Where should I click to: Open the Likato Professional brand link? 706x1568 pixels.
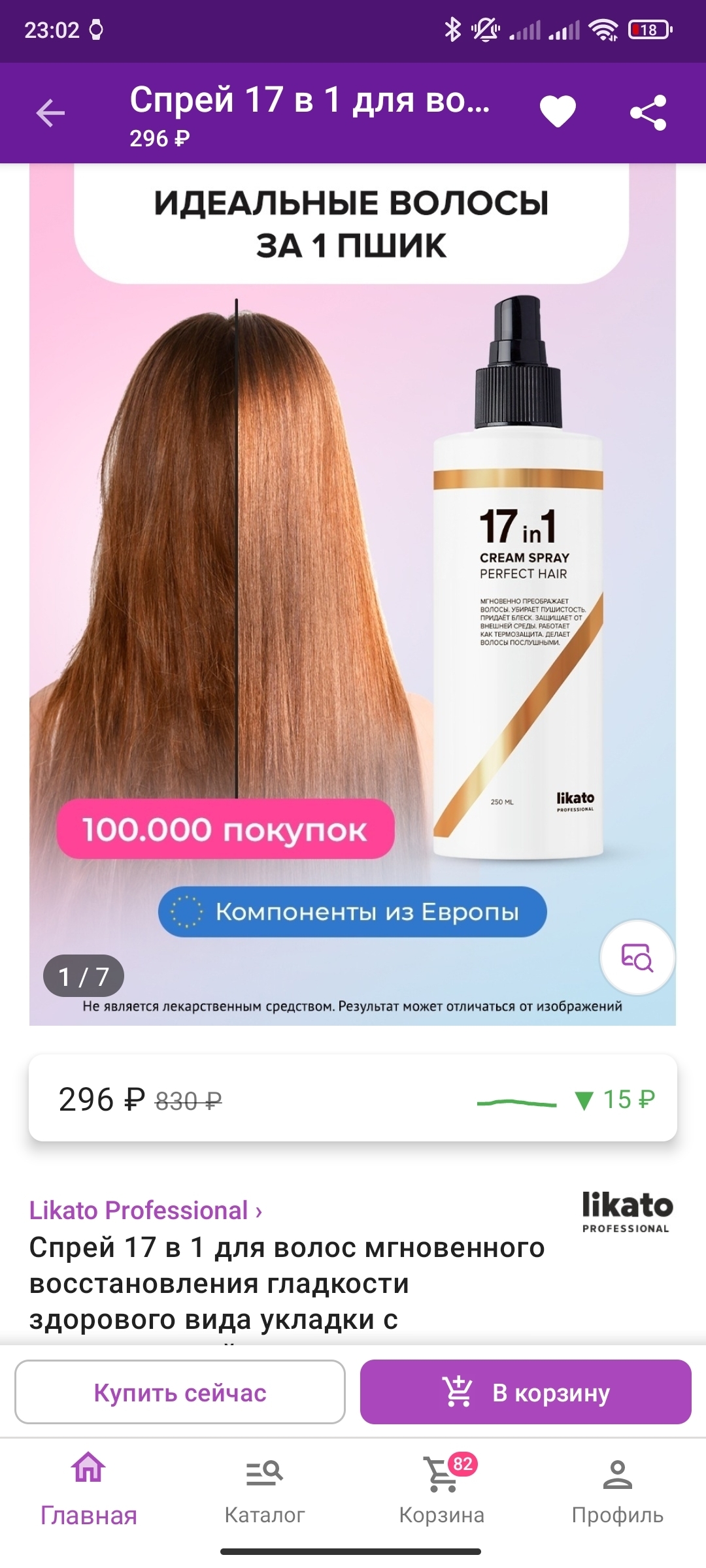click(x=146, y=1211)
